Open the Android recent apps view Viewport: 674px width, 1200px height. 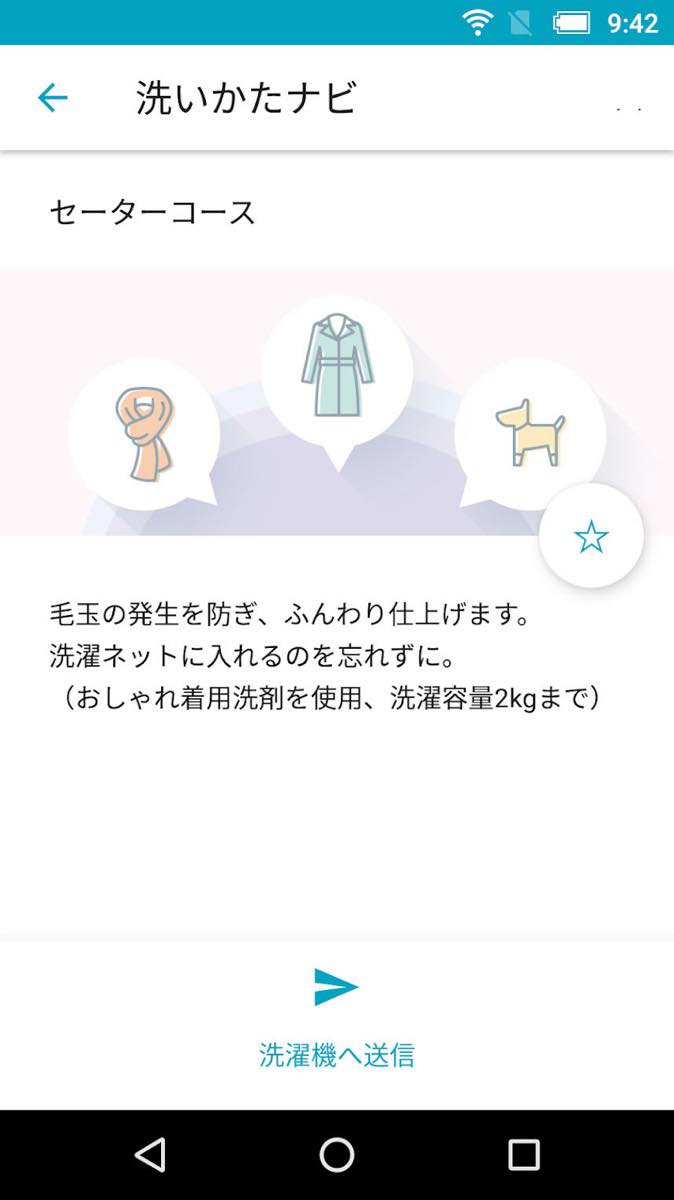pos(523,1155)
